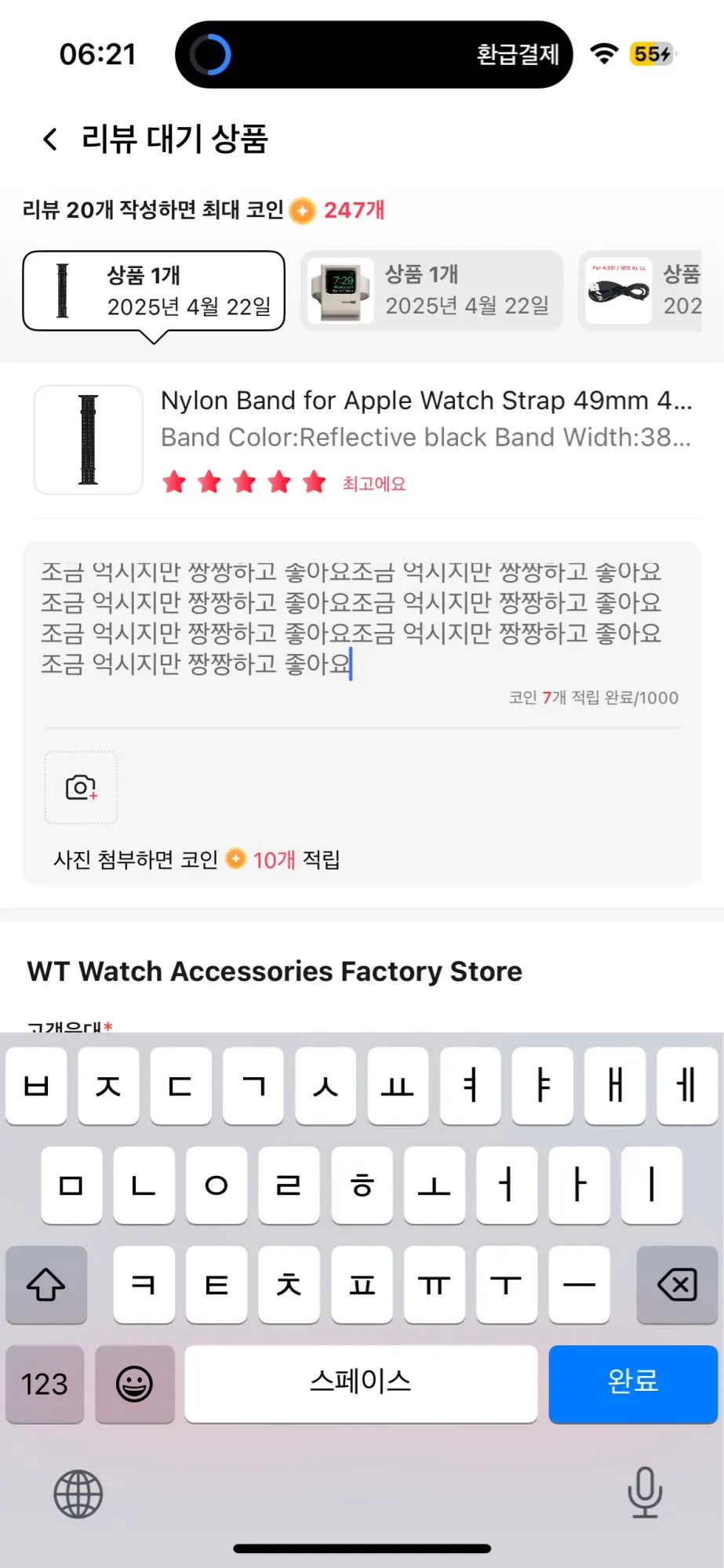The height and width of the screenshot is (1568, 724).
Task: Select the smiley emoji keyboard icon
Action: coord(134,1384)
